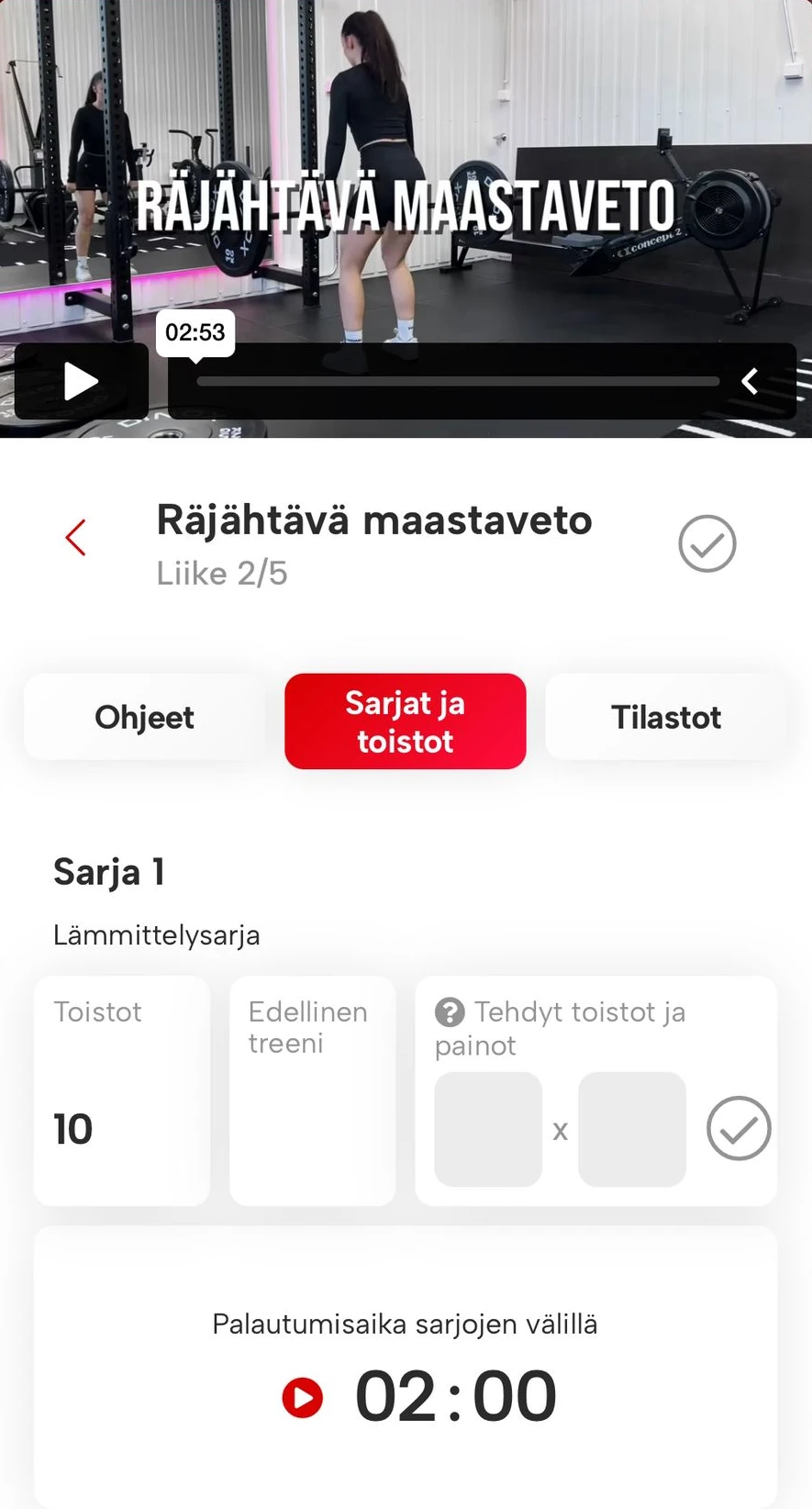Enter completed reps for Sarja 1

point(488,1129)
